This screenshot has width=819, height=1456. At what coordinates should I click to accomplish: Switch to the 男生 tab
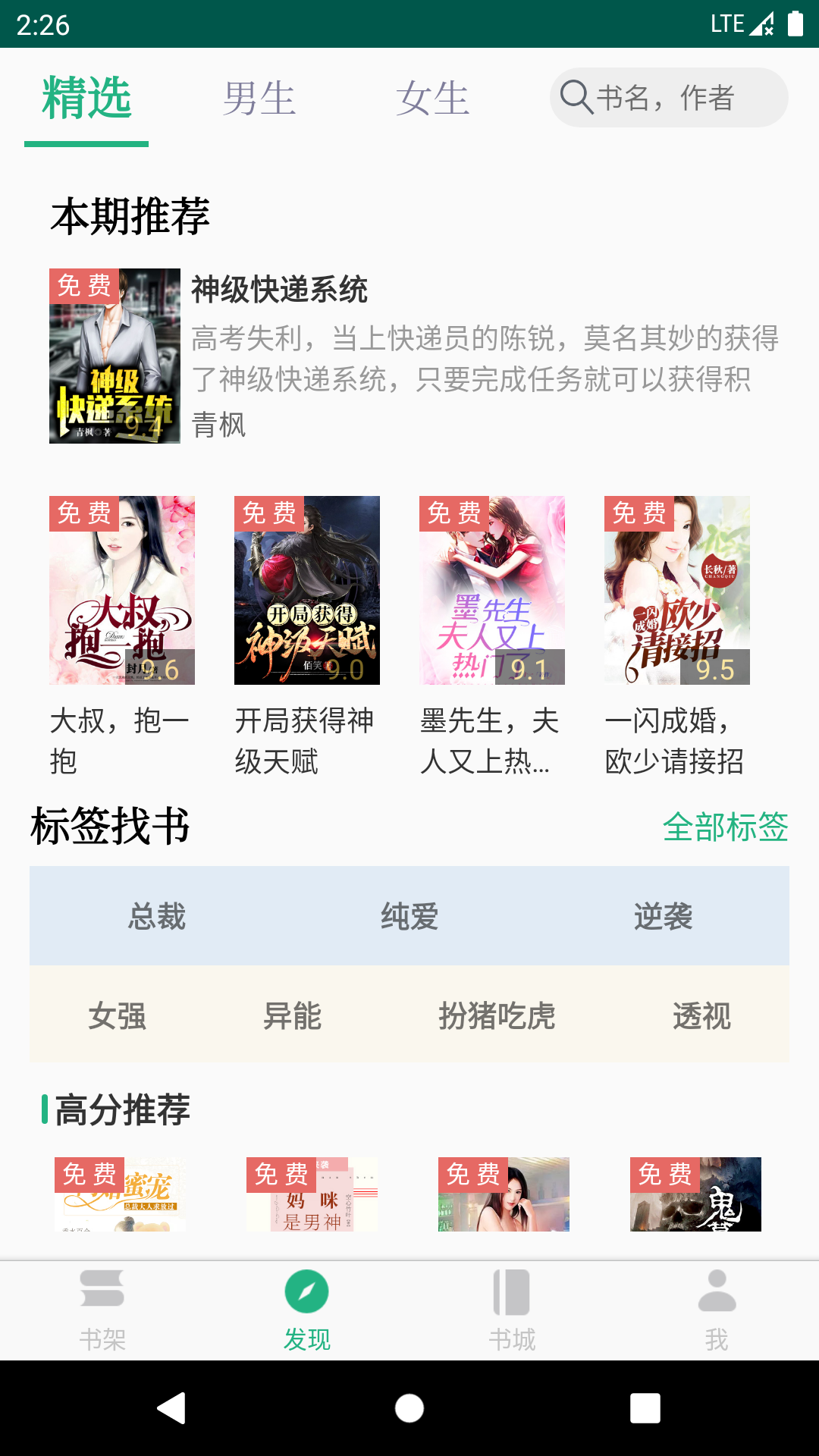click(259, 99)
